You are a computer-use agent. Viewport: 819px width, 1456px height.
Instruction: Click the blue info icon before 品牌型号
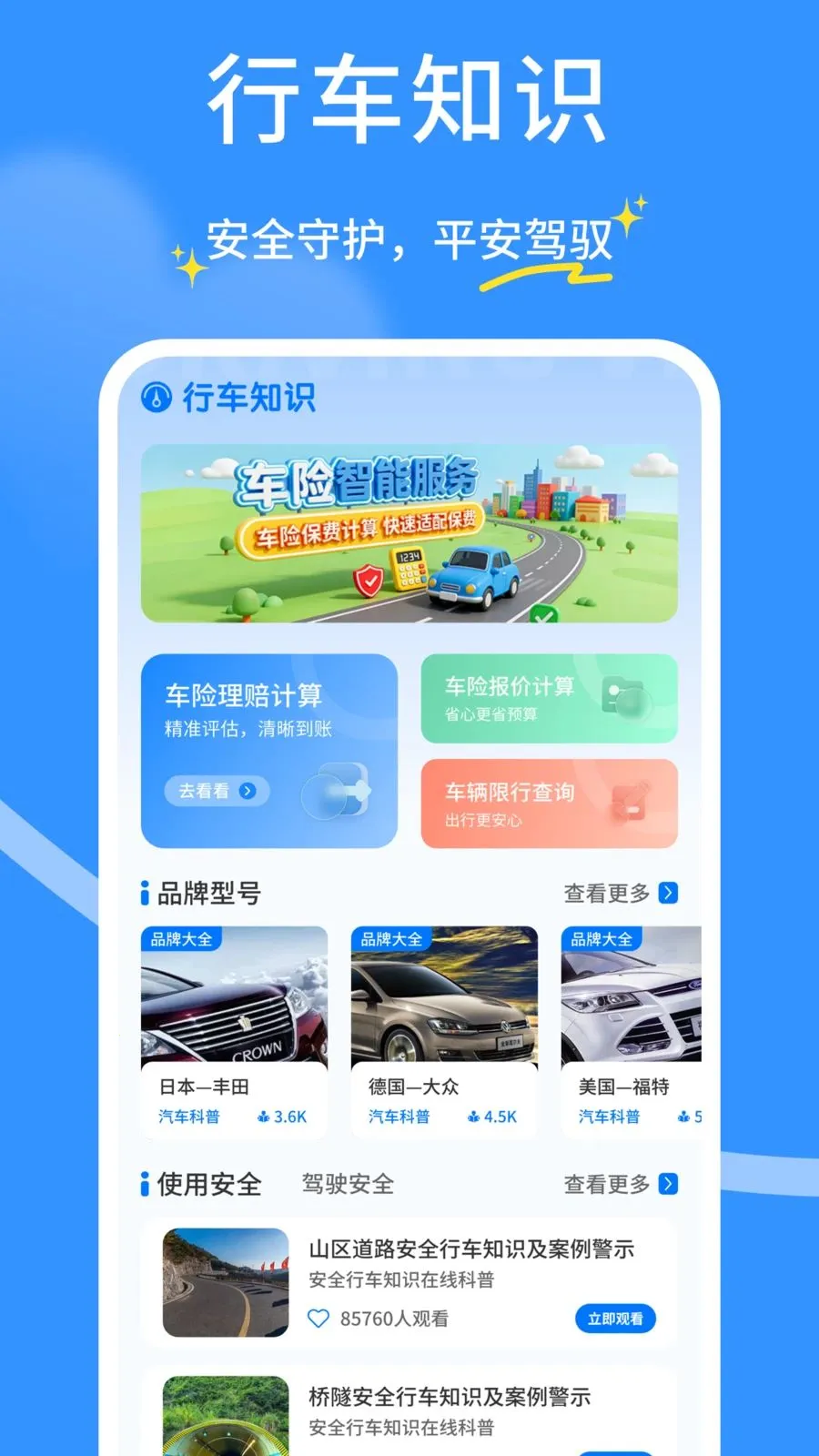tap(146, 894)
